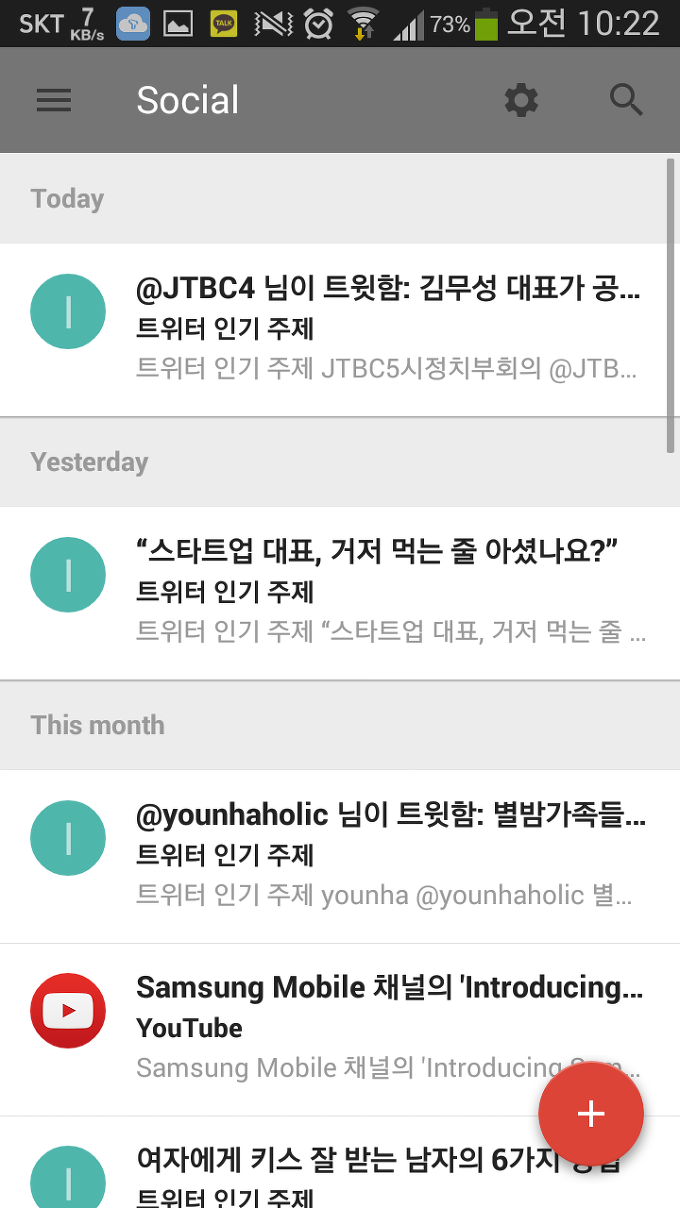Open the settings gear icon
Screen dimensions: 680x1208
pyautogui.click(x=521, y=100)
